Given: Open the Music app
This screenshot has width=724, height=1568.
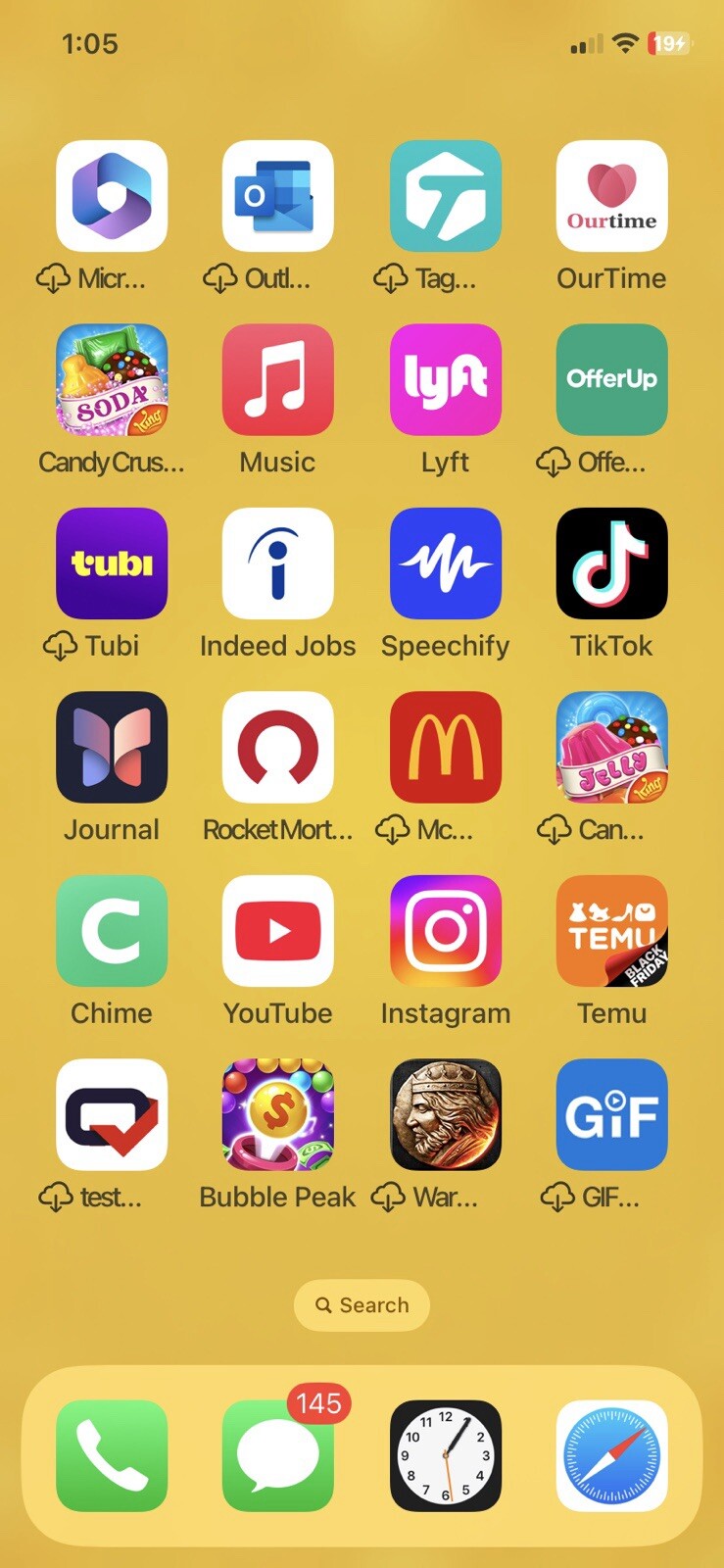Looking at the screenshot, I should (278, 379).
